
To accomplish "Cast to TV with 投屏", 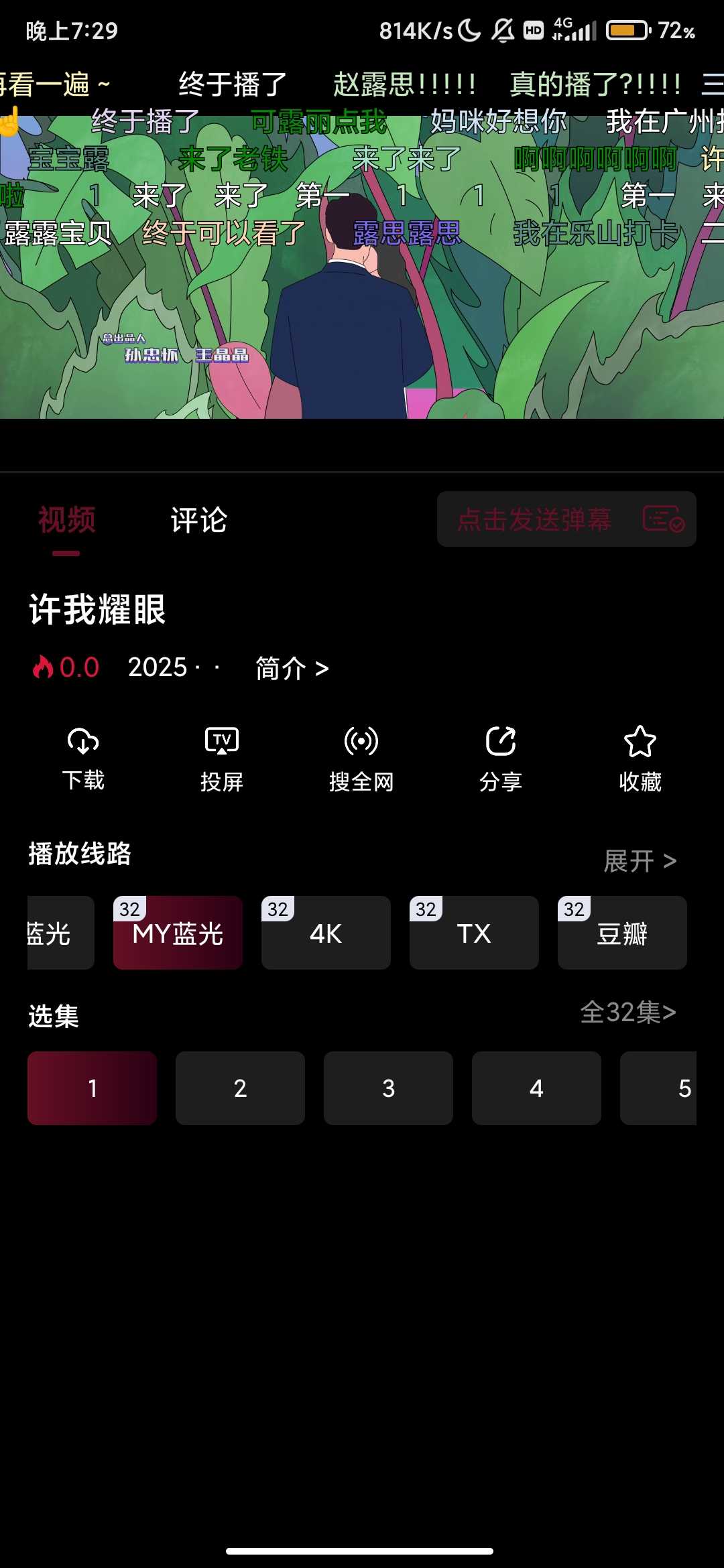I will (222, 759).
